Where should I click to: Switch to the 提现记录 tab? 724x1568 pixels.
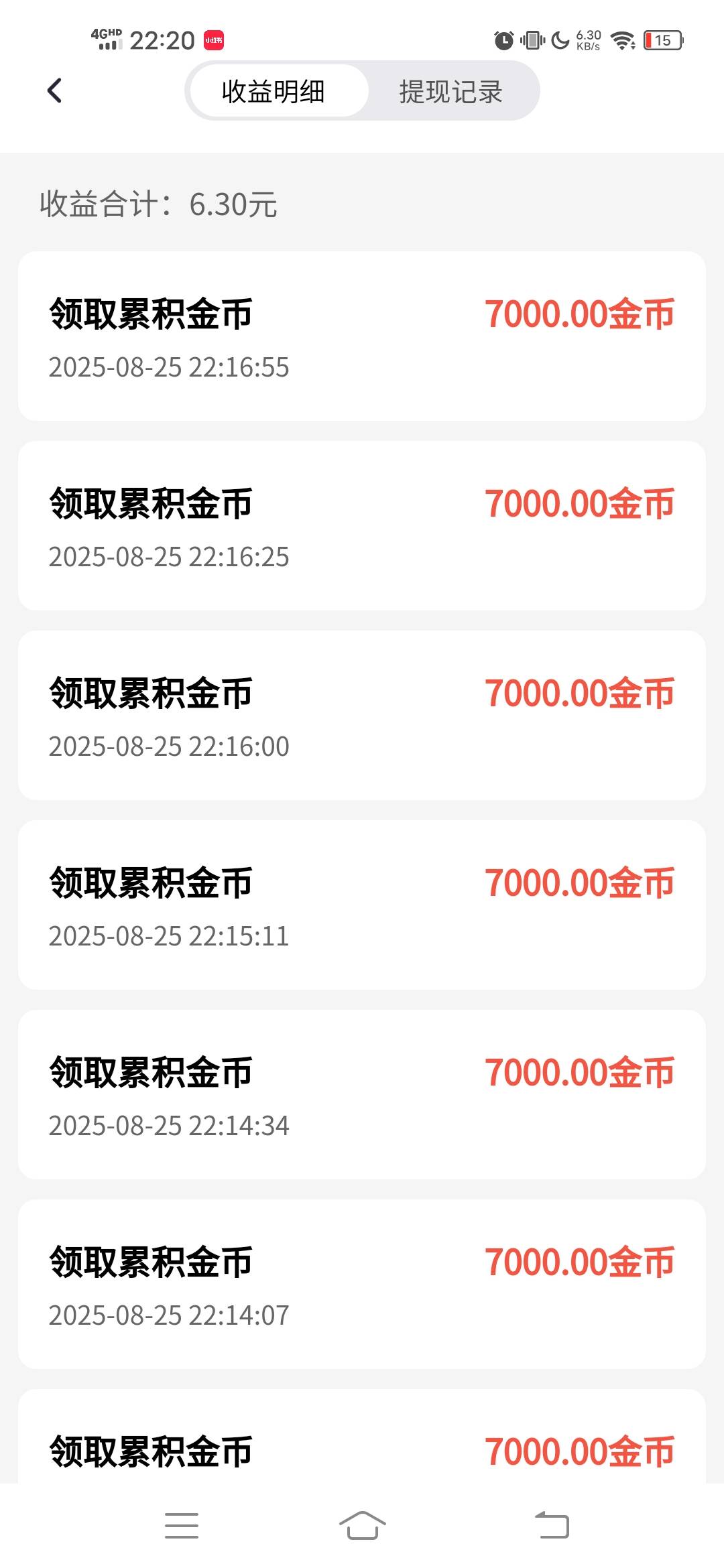point(451,91)
